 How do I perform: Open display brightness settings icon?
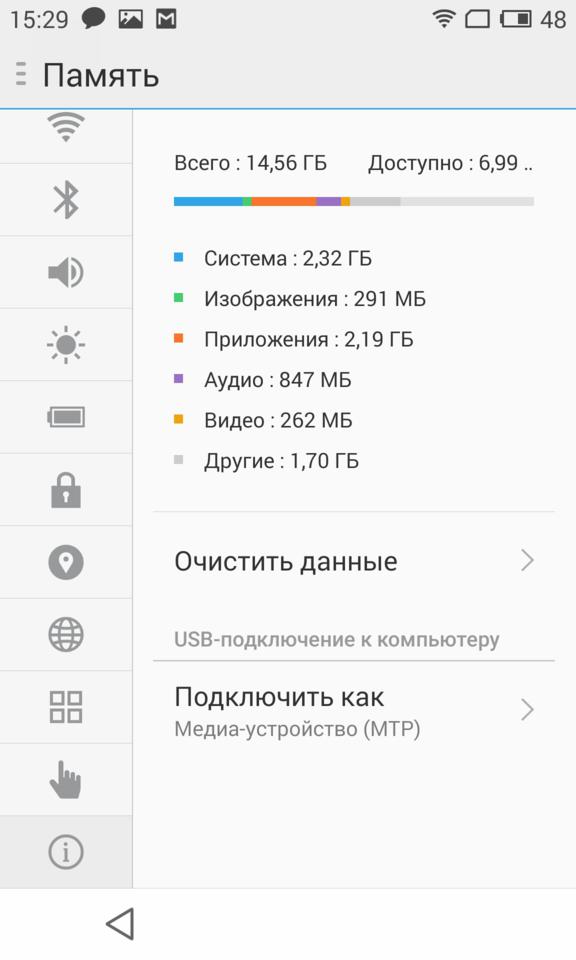click(65, 345)
